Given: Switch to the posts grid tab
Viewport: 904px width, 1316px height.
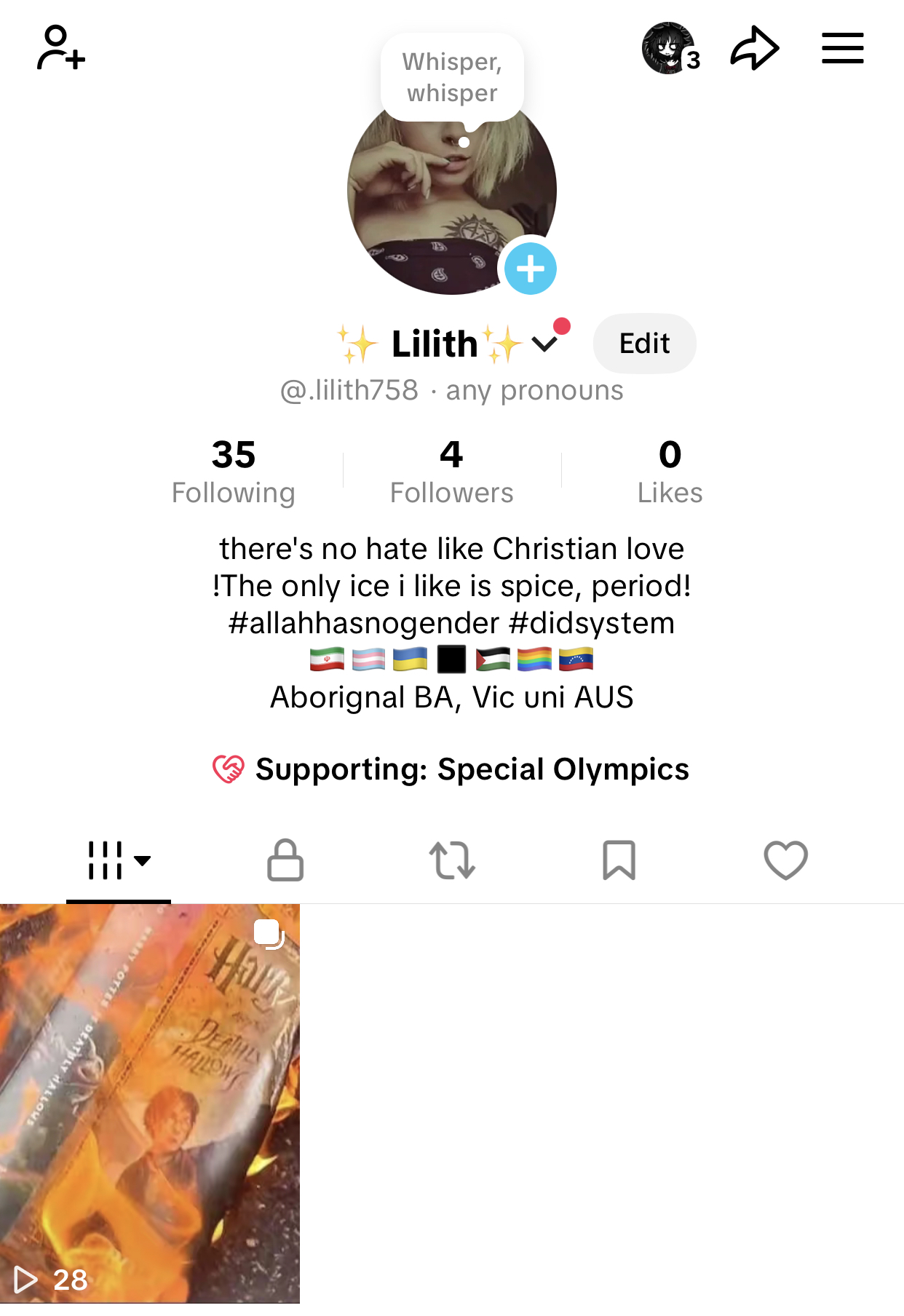Looking at the screenshot, I should [118, 860].
